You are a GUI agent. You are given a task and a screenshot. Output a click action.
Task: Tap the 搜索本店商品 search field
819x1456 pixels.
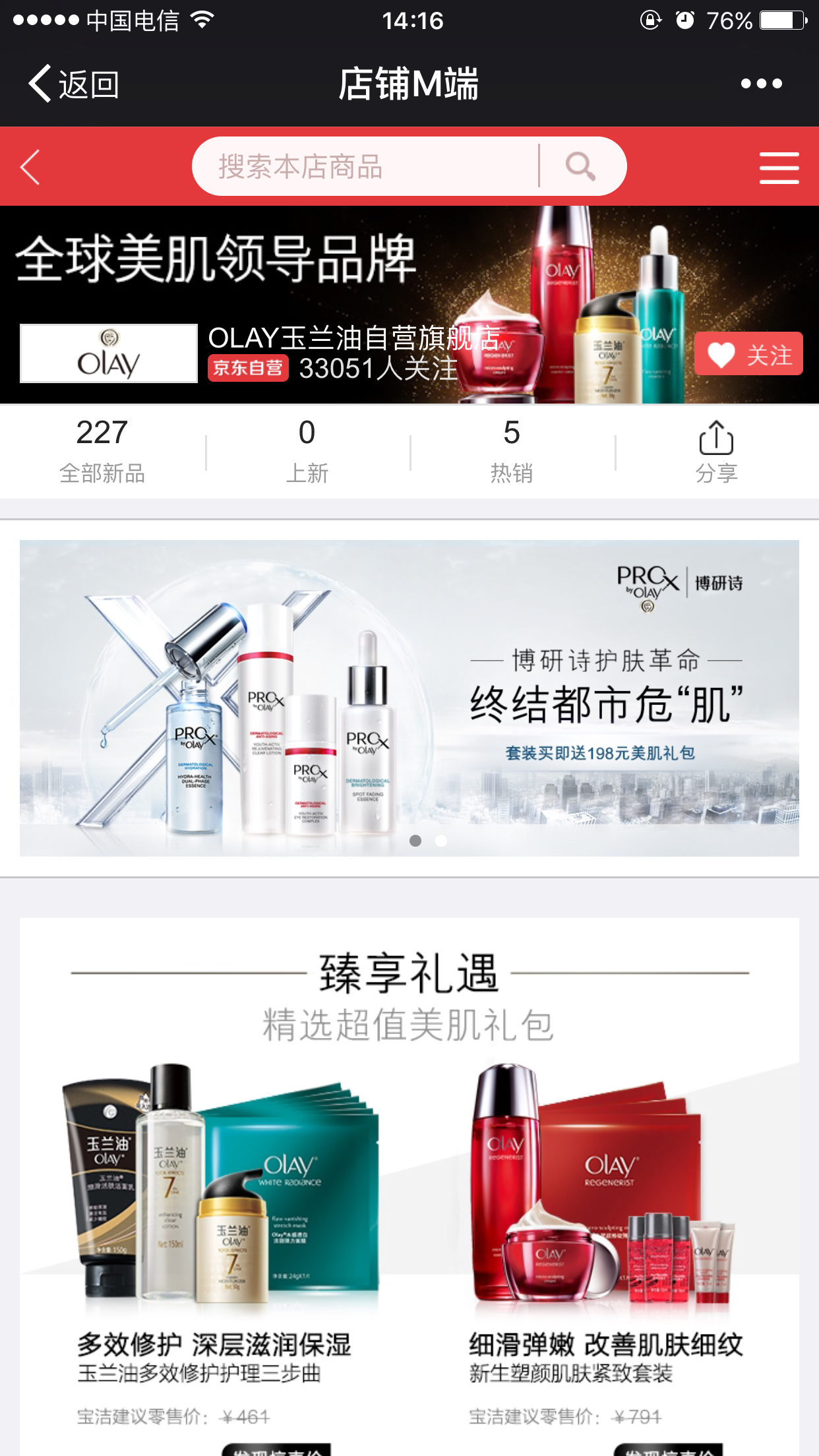[x=366, y=166]
